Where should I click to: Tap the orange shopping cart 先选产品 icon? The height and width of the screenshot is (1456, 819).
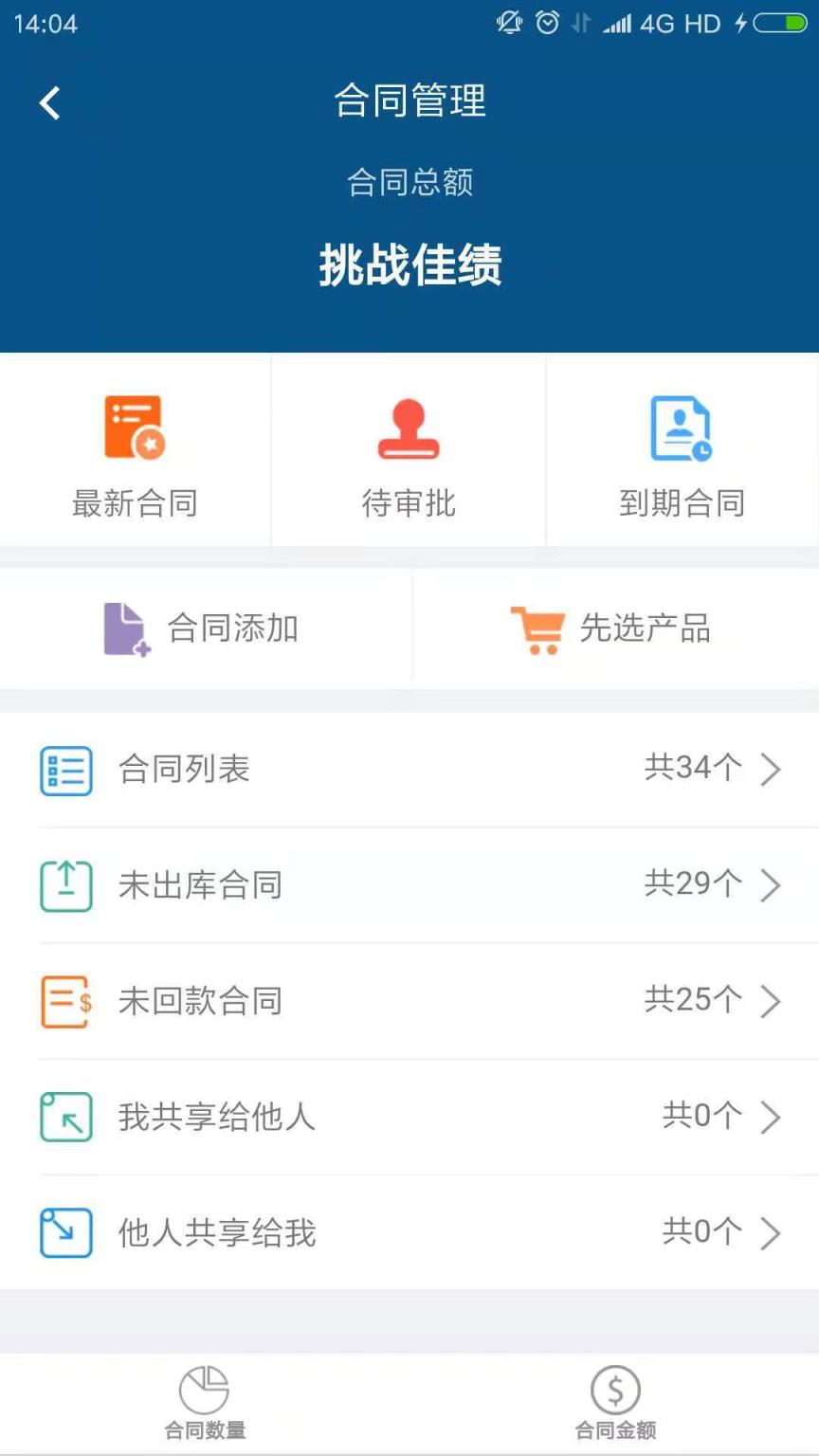[x=537, y=628]
